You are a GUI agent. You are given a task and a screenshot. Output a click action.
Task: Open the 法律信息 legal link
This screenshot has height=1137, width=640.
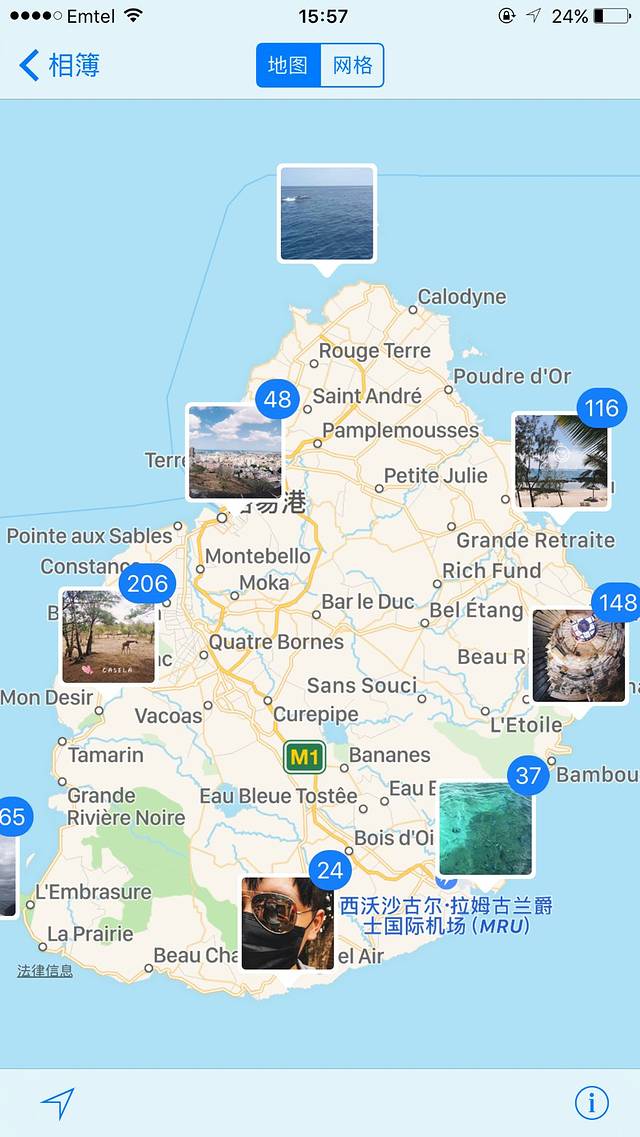coord(45,970)
